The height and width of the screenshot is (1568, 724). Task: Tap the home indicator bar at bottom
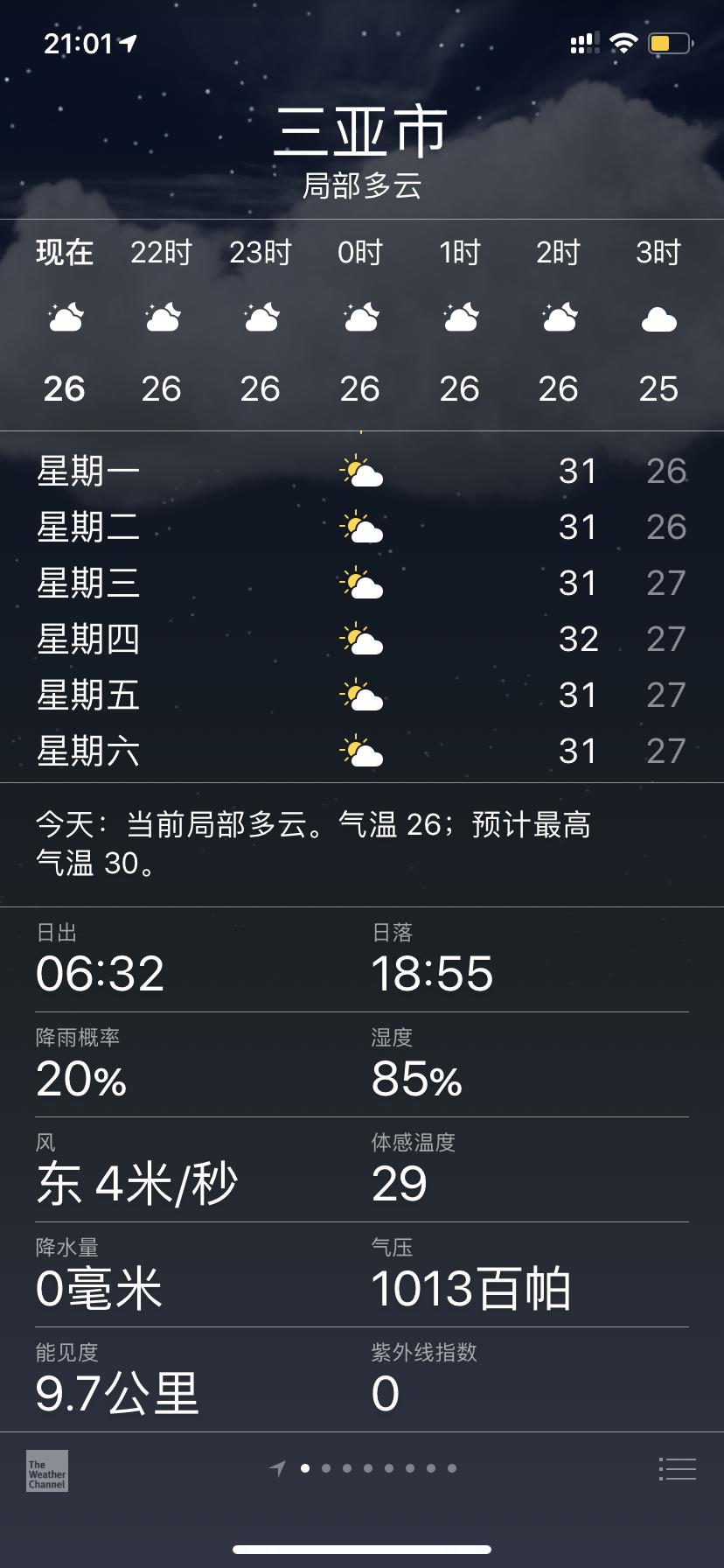click(362, 1550)
